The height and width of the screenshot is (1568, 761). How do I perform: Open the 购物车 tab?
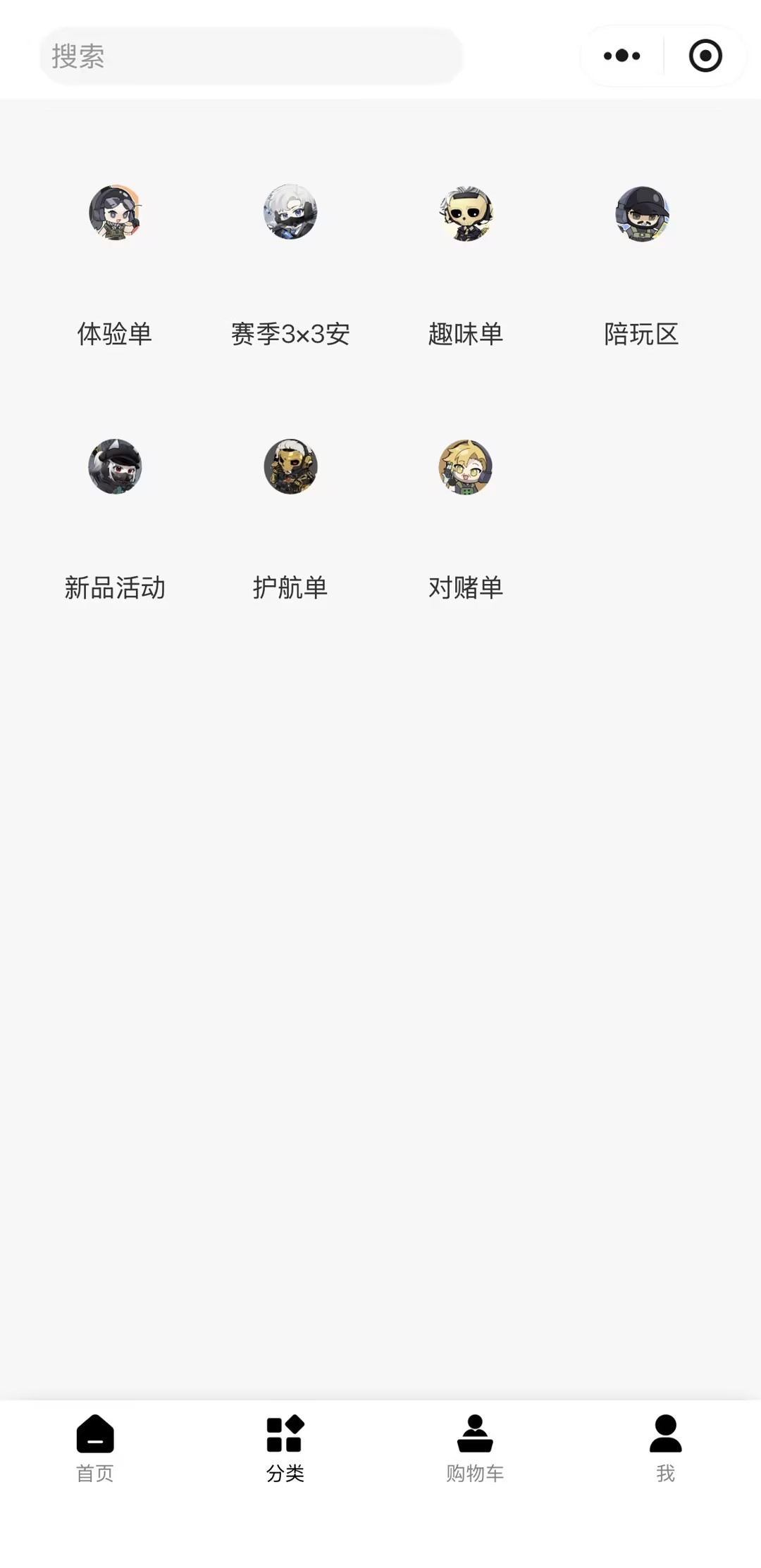click(x=475, y=1448)
